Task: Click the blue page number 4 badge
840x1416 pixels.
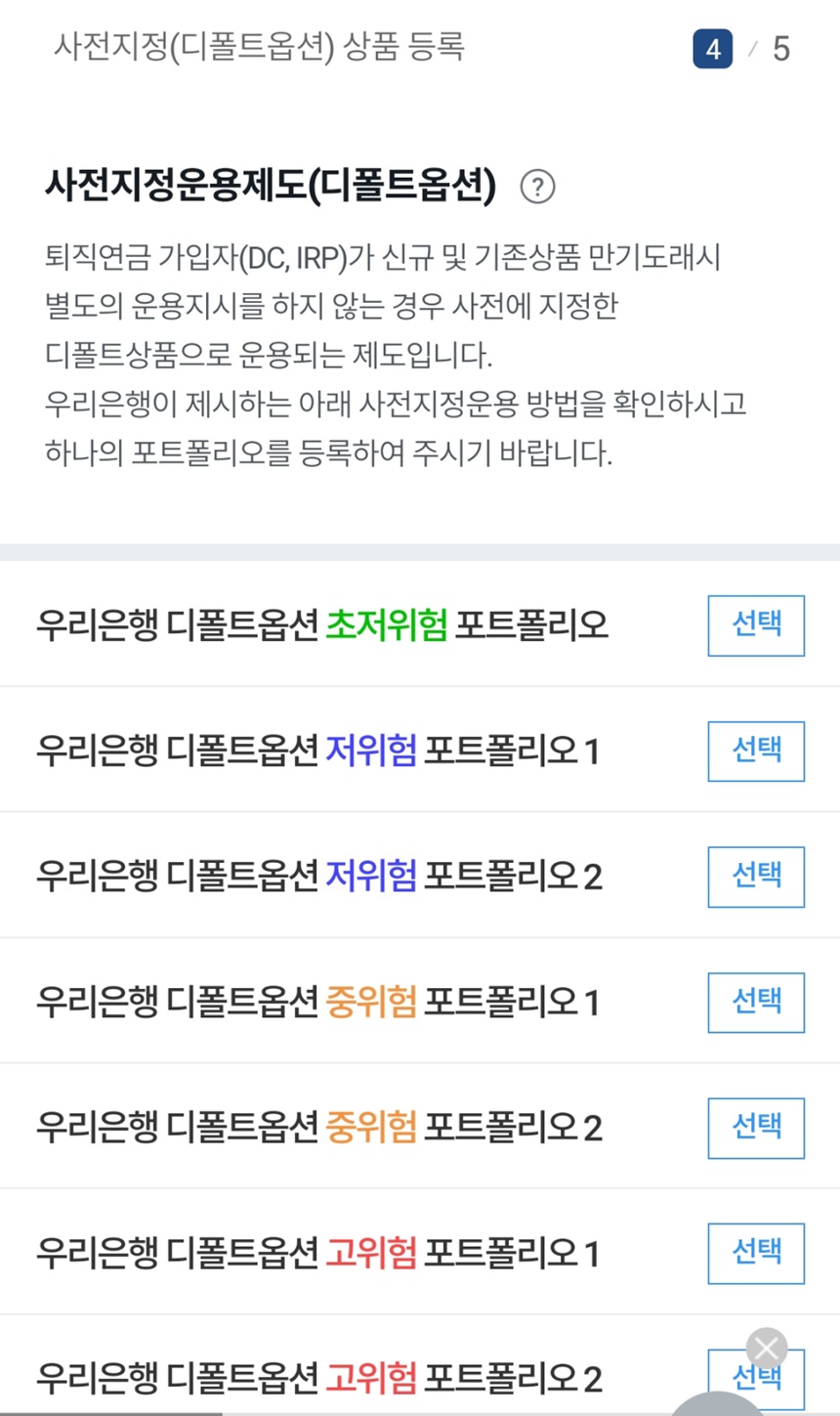Action: click(x=713, y=50)
